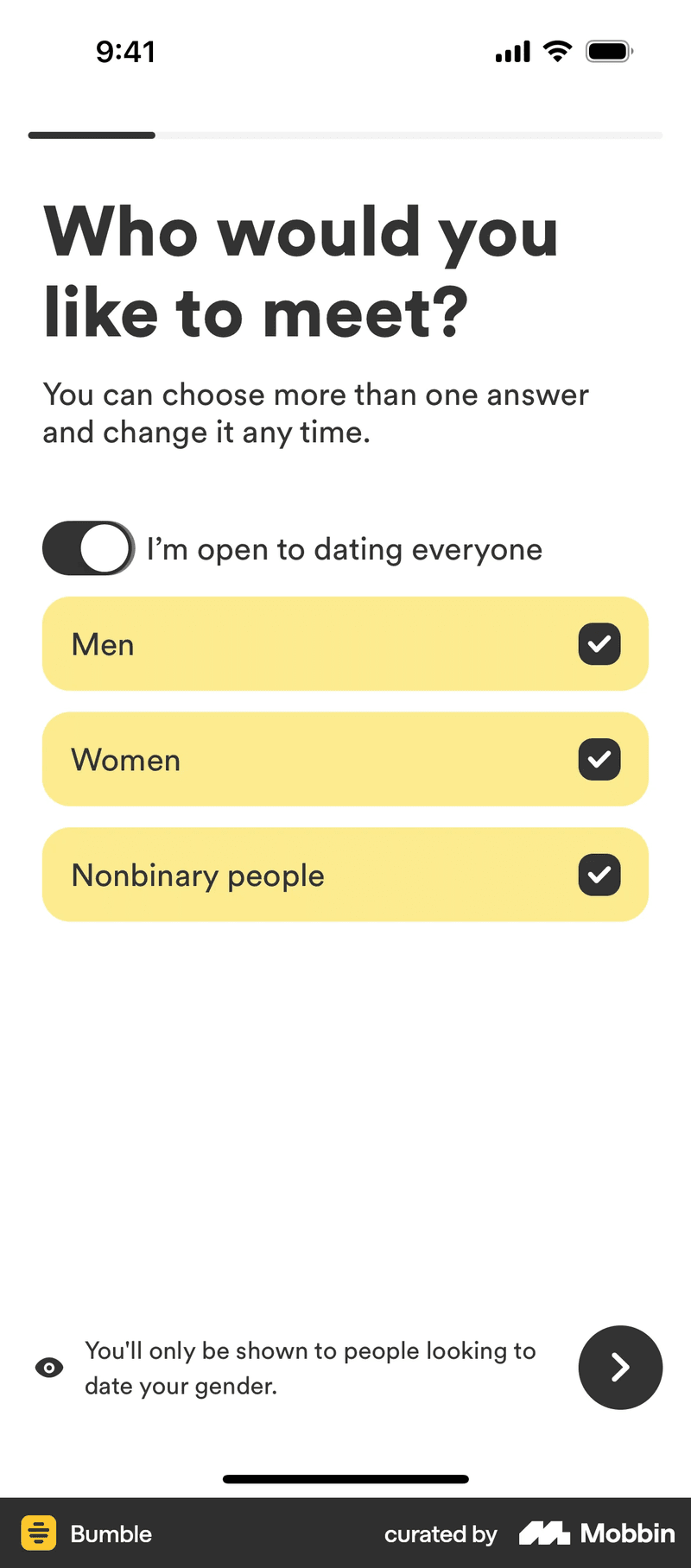Tap the cellular signal icon
Screen dimensions: 691x1568
pyautogui.click(x=511, y=52)
